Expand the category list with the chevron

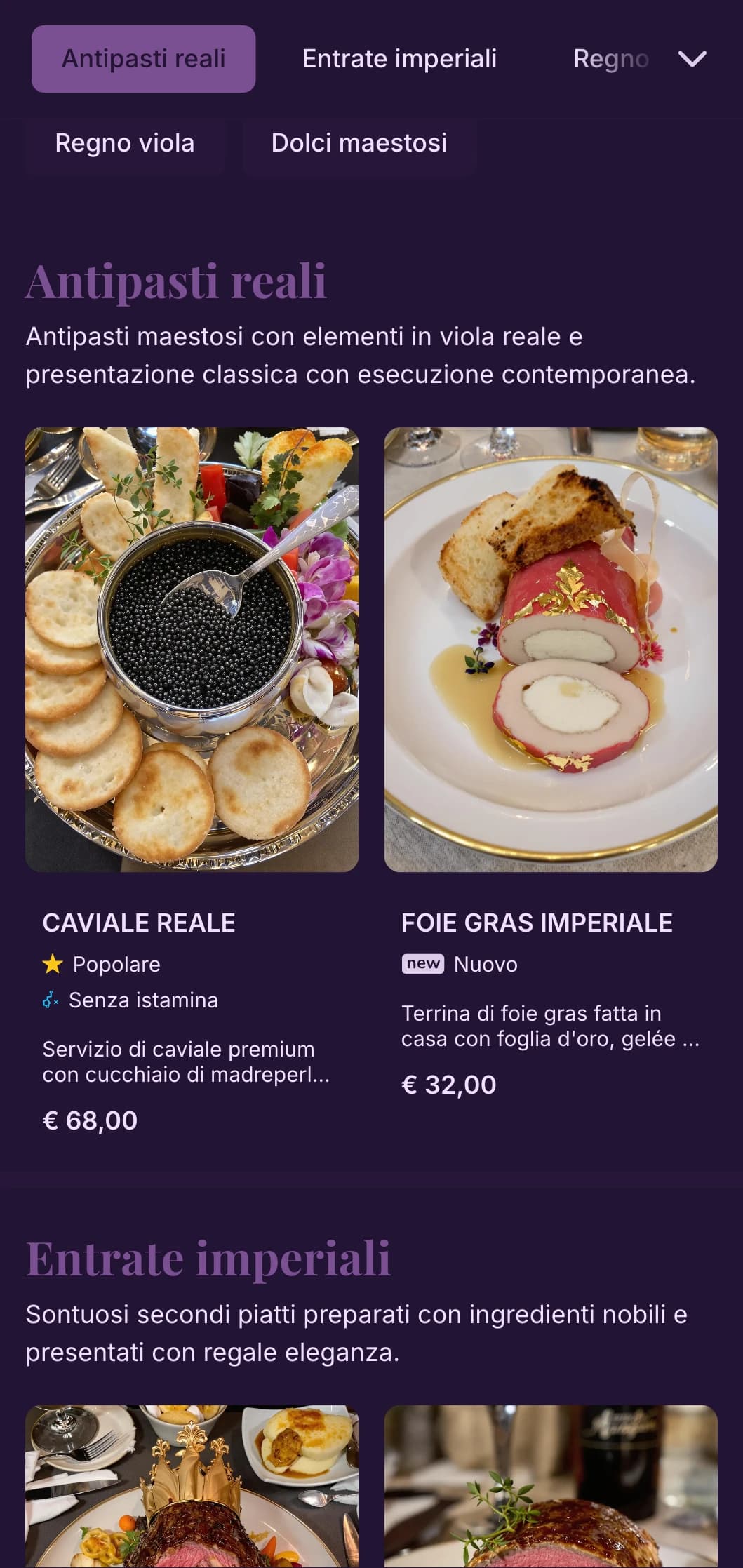(692, 59)
